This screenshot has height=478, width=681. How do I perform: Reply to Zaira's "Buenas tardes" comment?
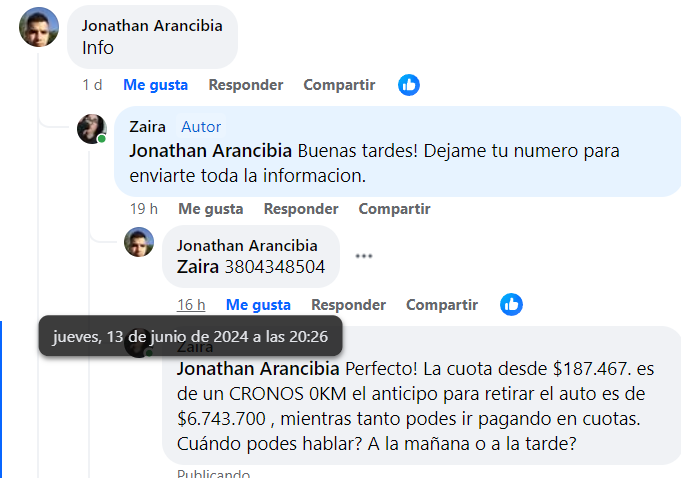pos(300,209)
